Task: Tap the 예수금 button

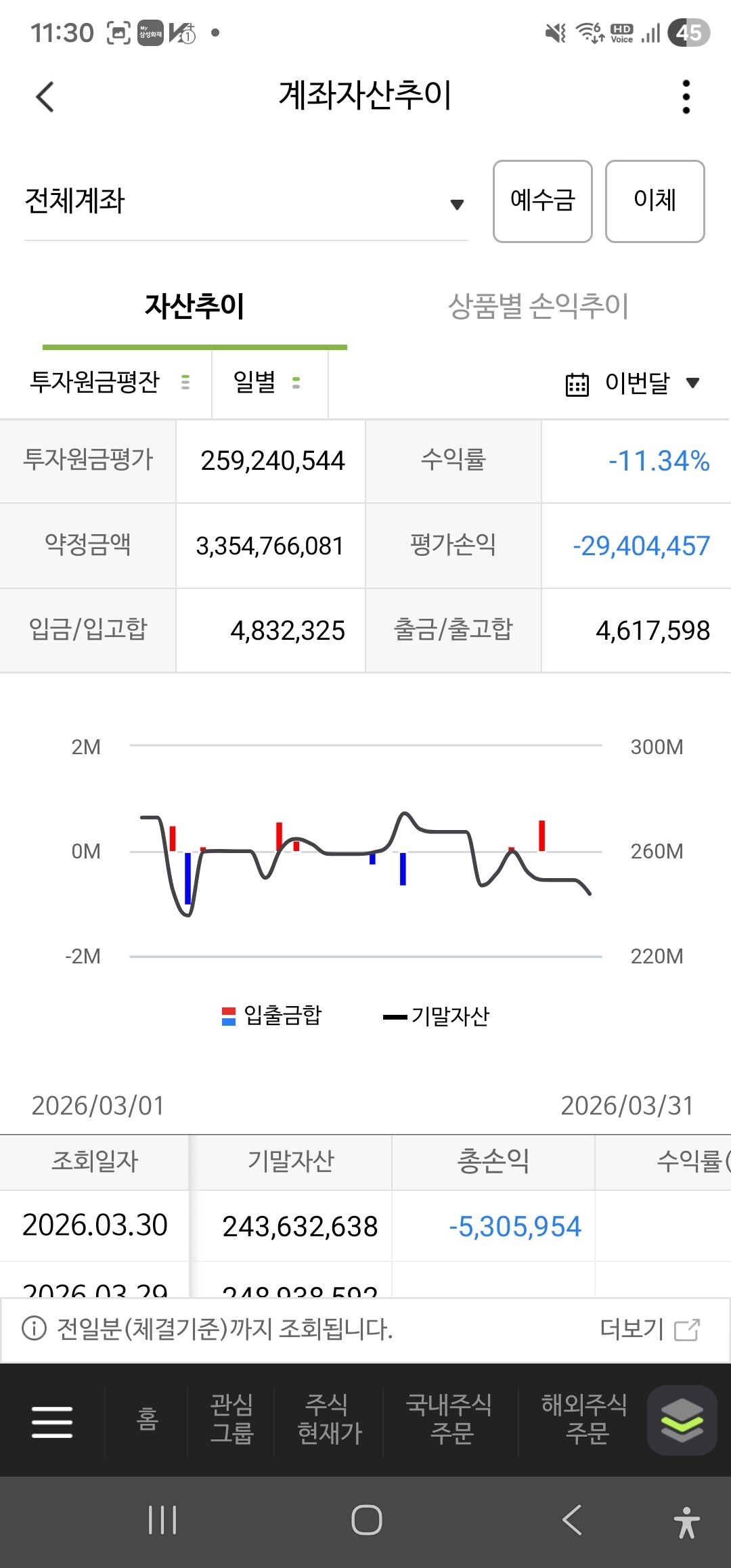Action: 543,201
